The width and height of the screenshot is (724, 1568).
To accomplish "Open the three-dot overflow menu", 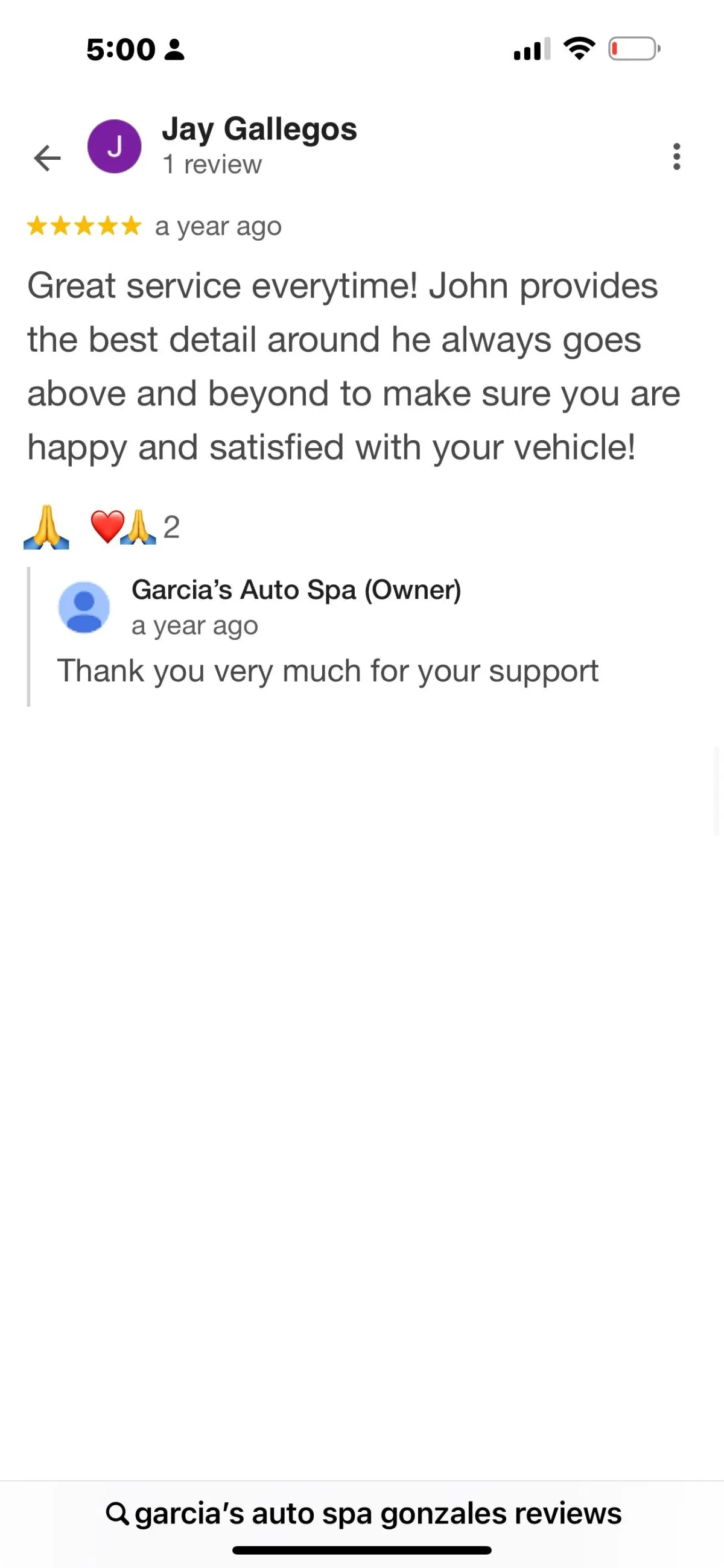I will point(676,157).
